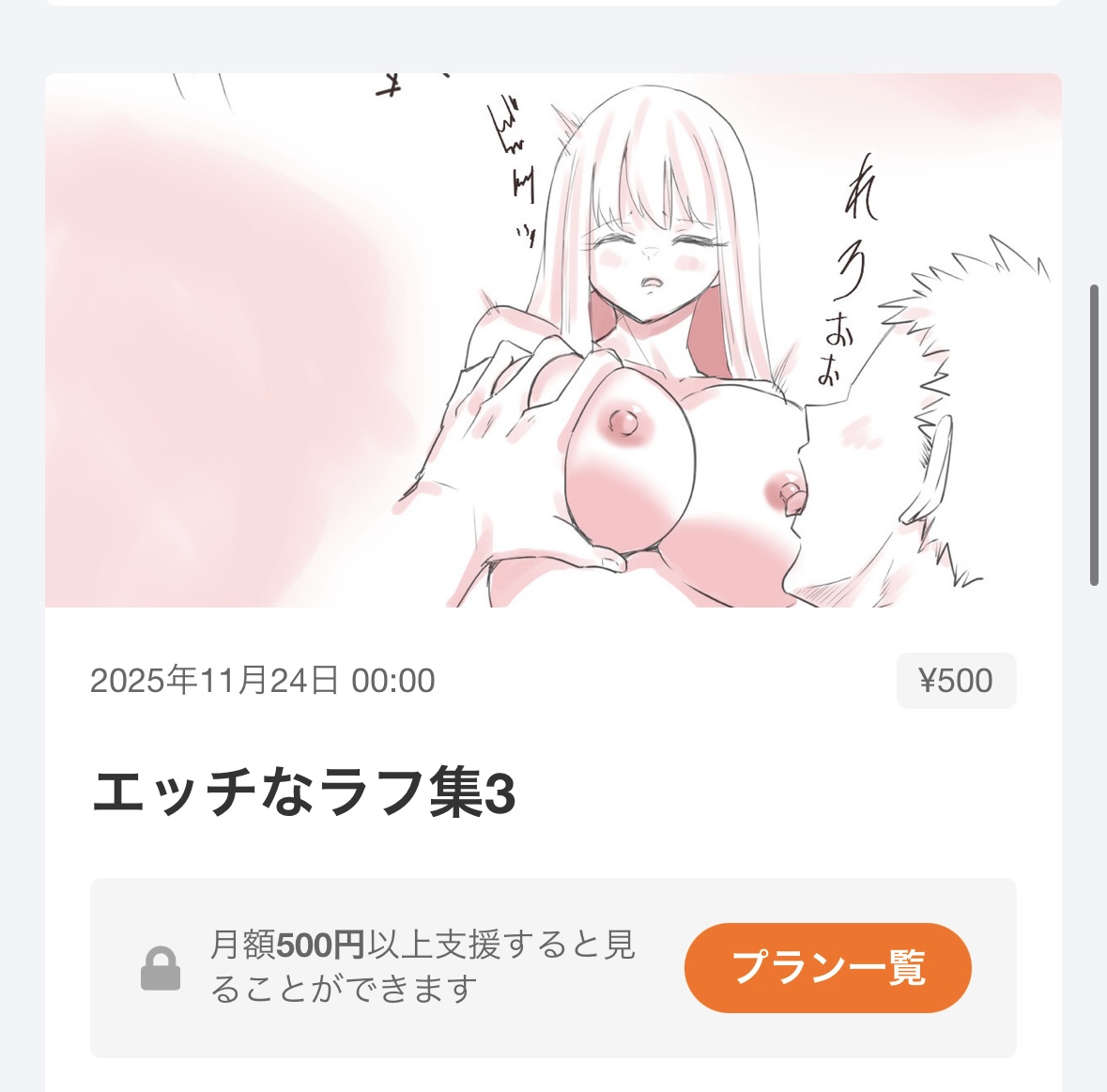Viewport: 1107px width, 1092px height.
Task: Tap the orange プラン一覧 button
Action: 827,967
